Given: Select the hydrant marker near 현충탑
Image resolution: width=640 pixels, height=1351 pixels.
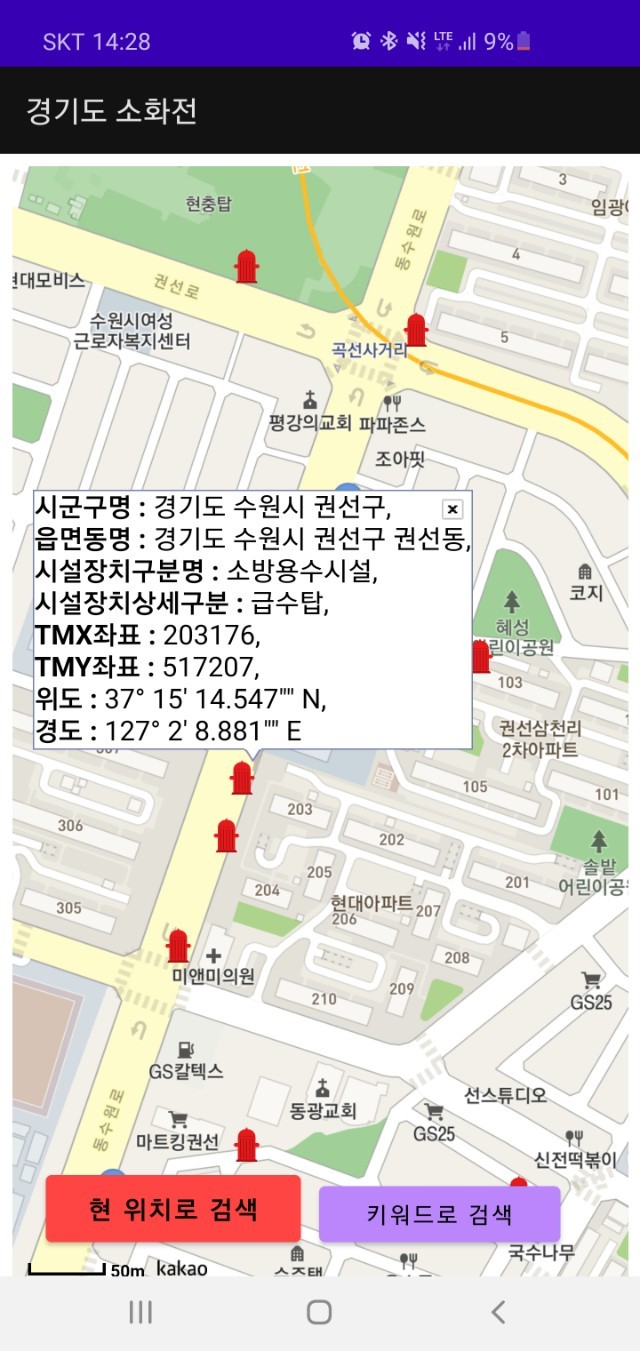Looking at the screenshot, I should [x=246, y=266].
